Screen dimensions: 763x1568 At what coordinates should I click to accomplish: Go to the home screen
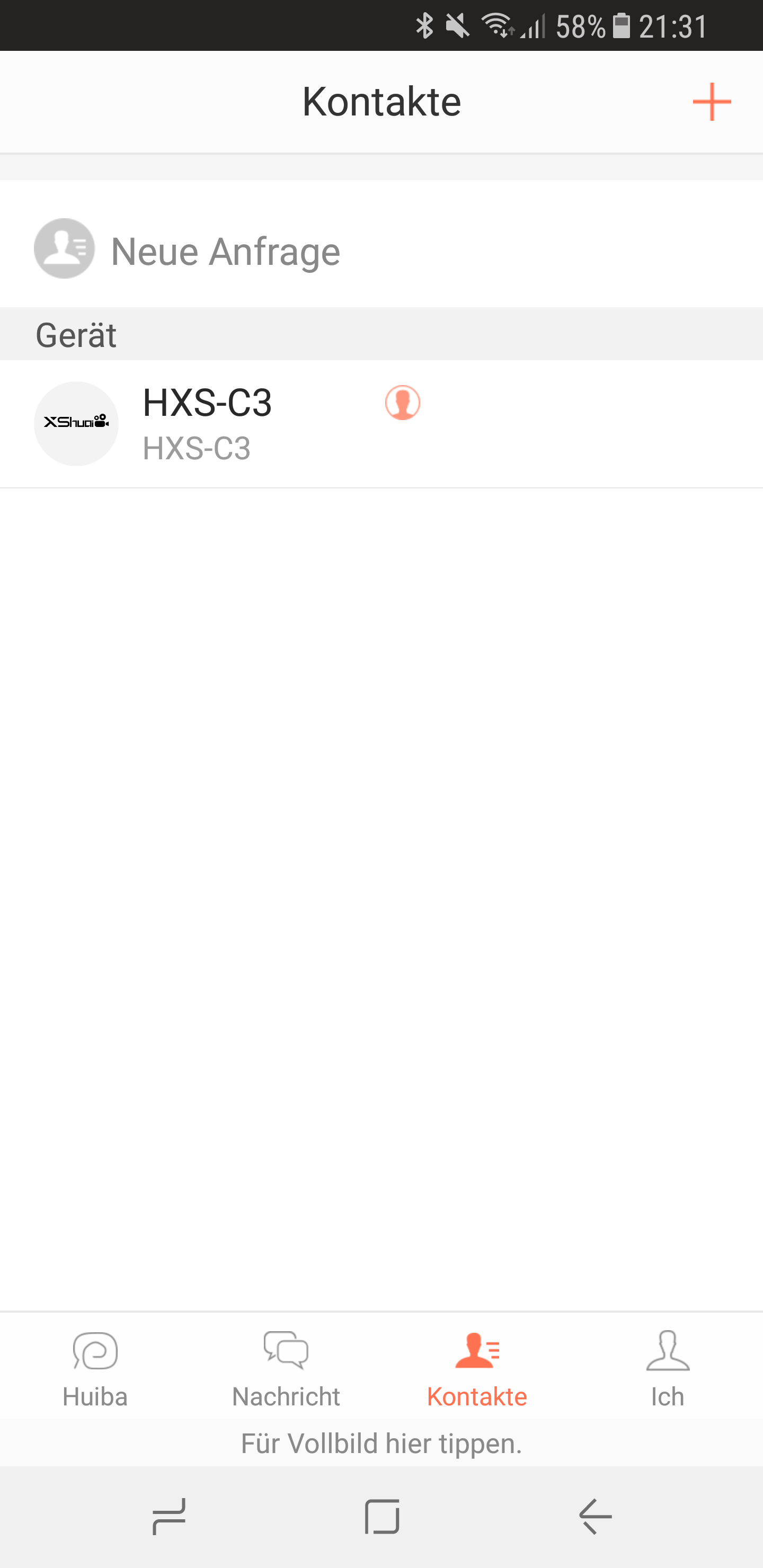382,1516
